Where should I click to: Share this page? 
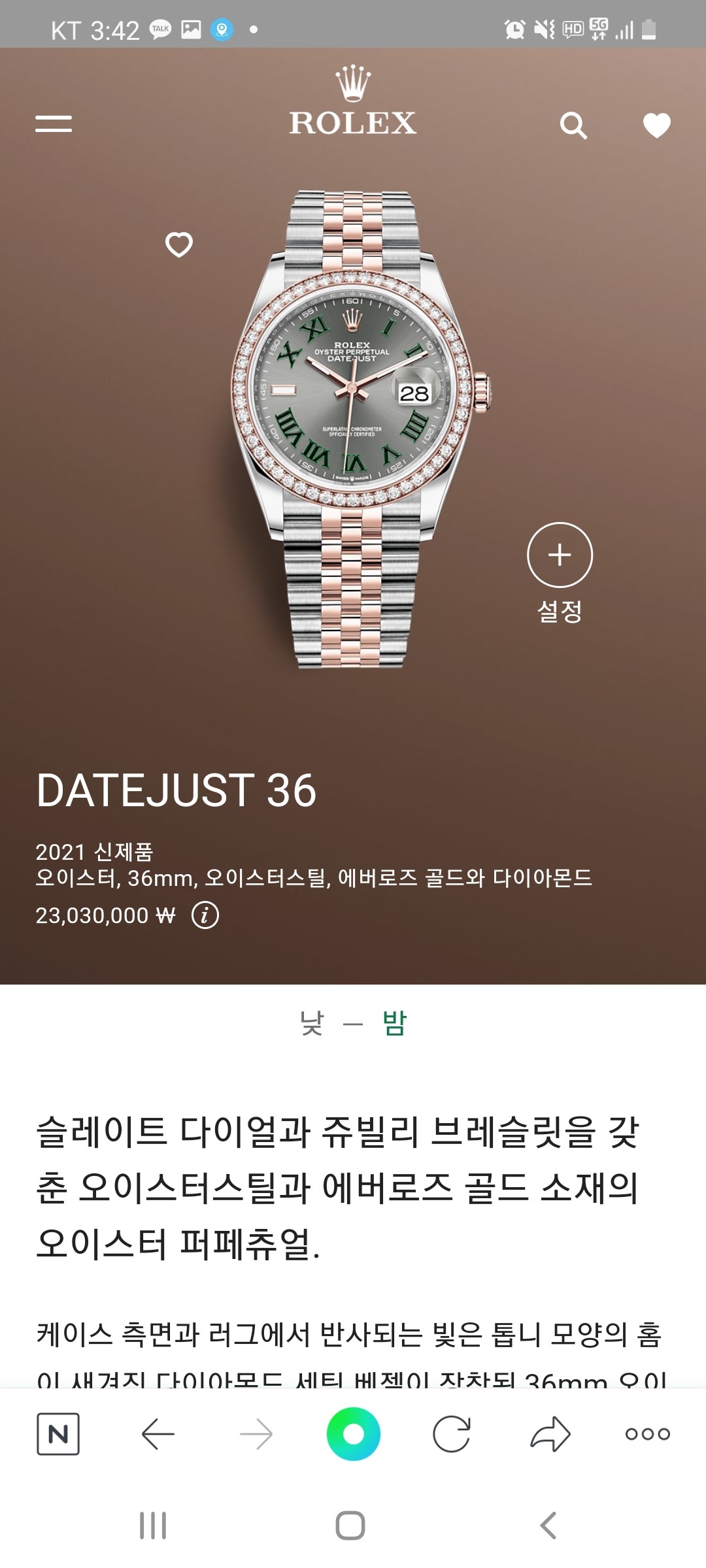coord(550,1434)
